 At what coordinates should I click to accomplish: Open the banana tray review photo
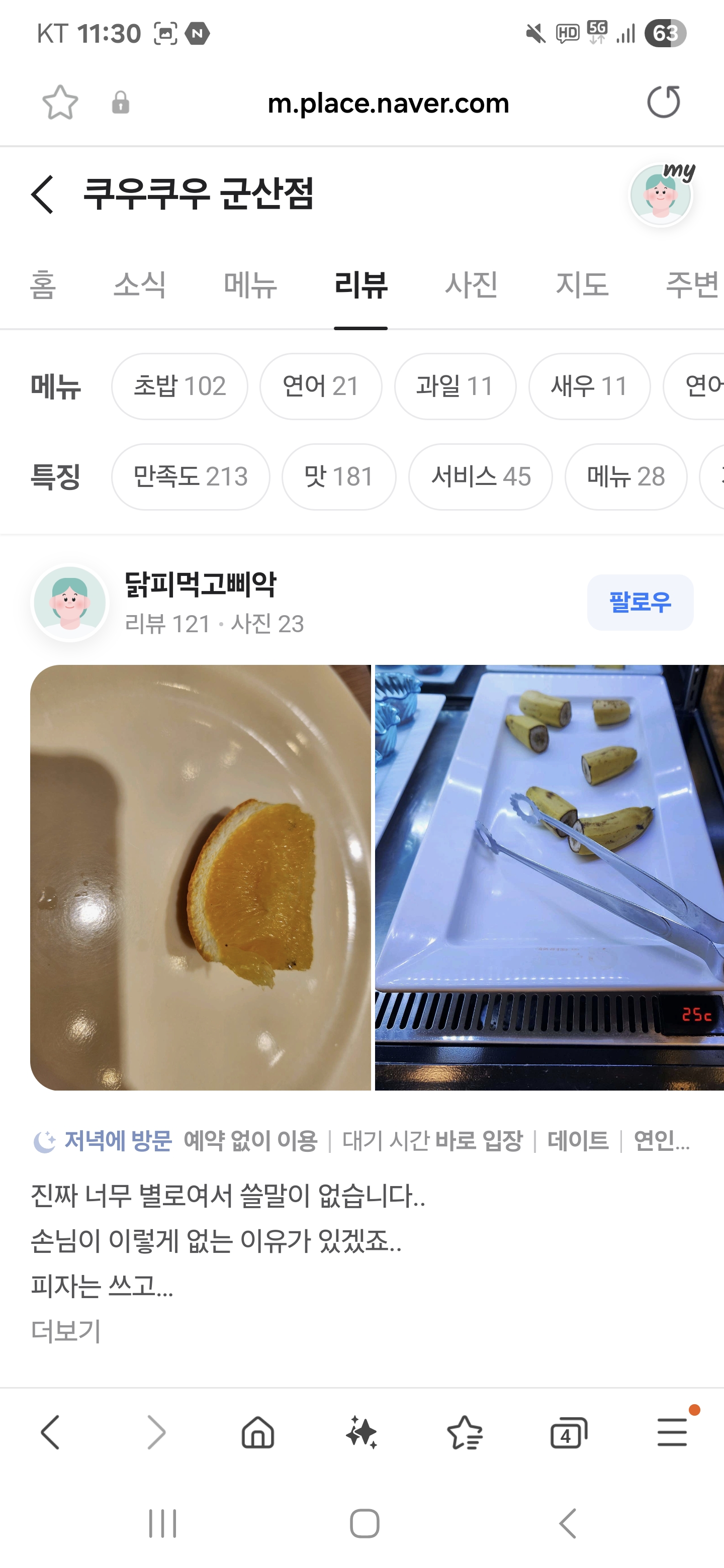(549, 877)
